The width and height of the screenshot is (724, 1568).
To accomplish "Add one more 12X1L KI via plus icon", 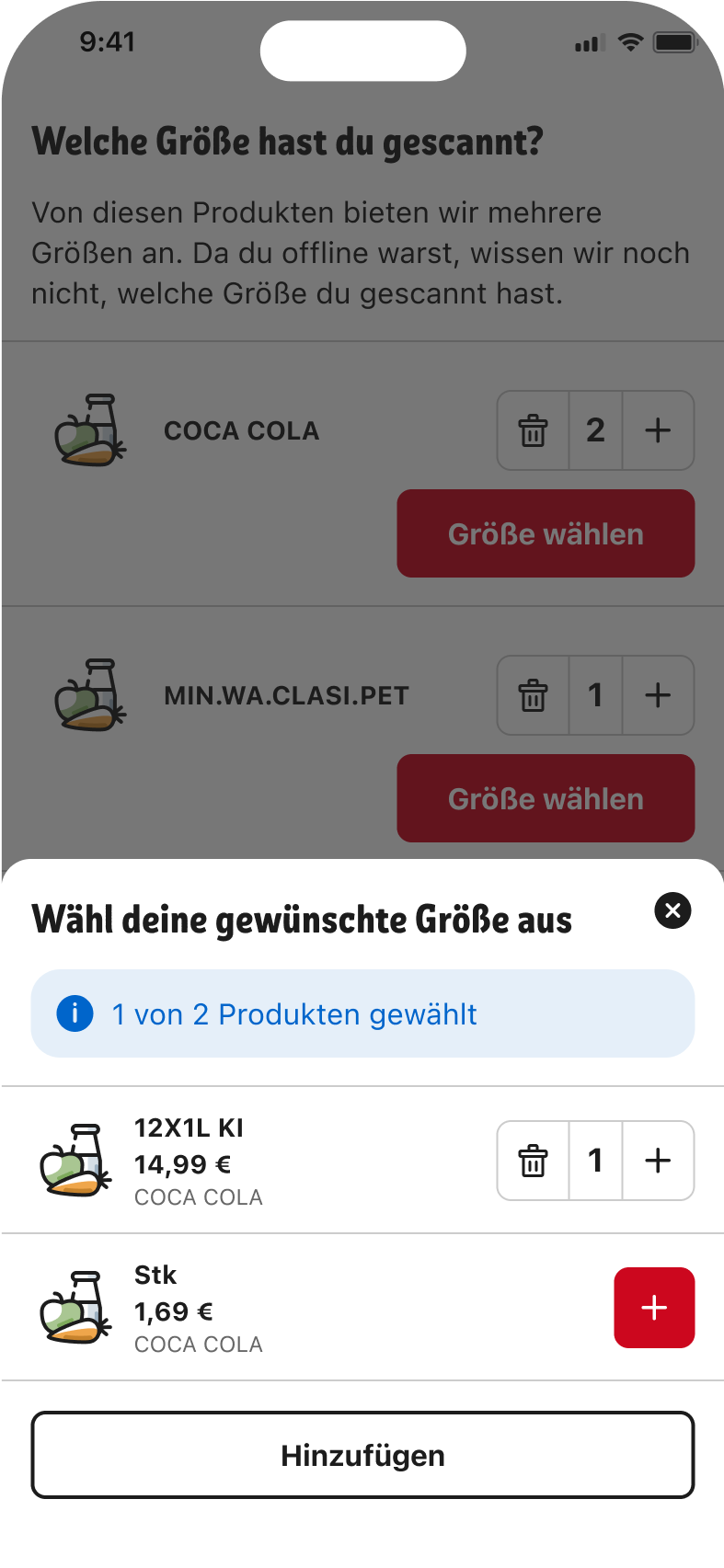I will pyautogui.click(x=658, y=1161).
